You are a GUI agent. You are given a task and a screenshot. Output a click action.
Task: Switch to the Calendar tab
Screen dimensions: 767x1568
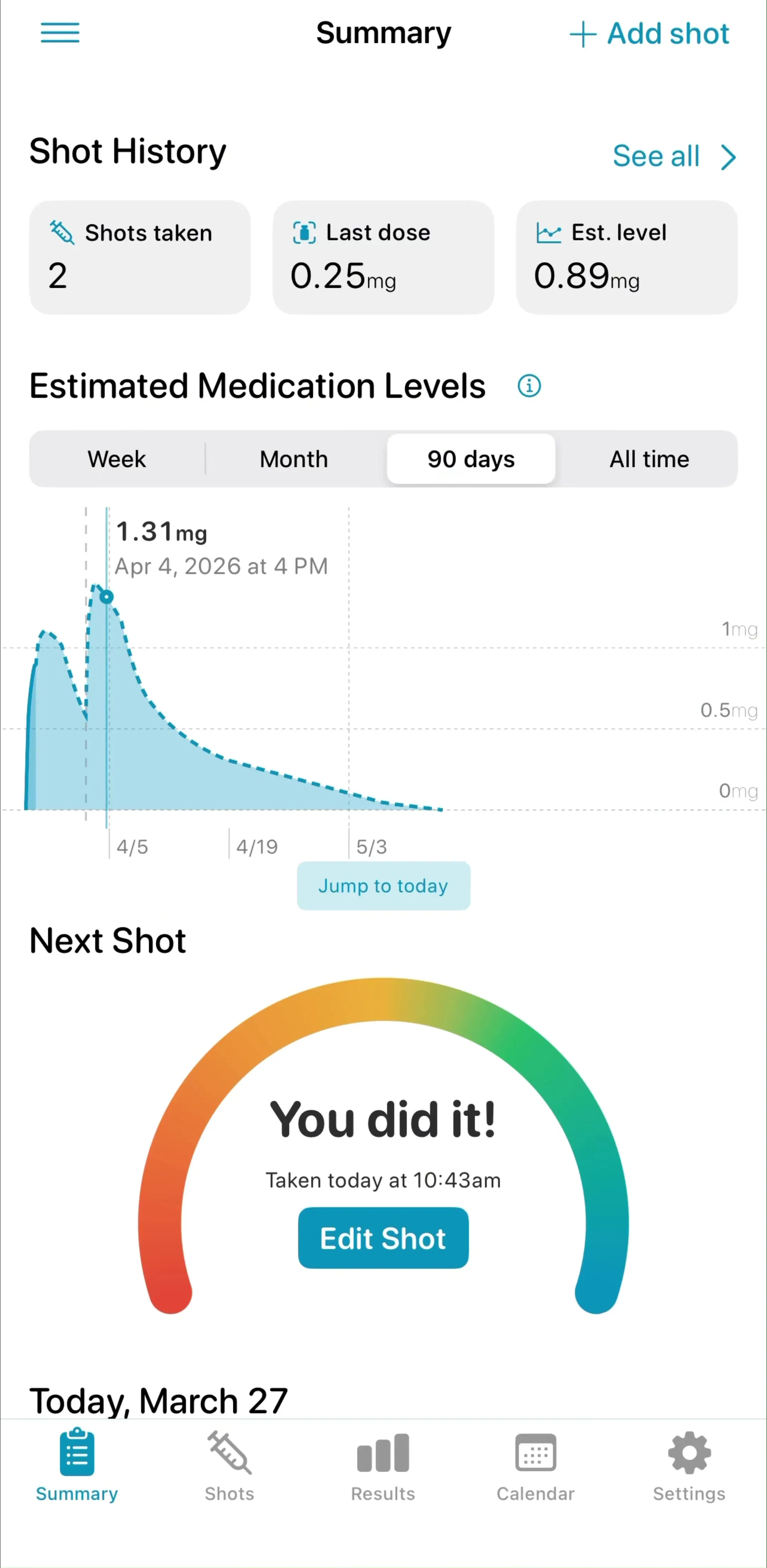[x=535, y=1467]
